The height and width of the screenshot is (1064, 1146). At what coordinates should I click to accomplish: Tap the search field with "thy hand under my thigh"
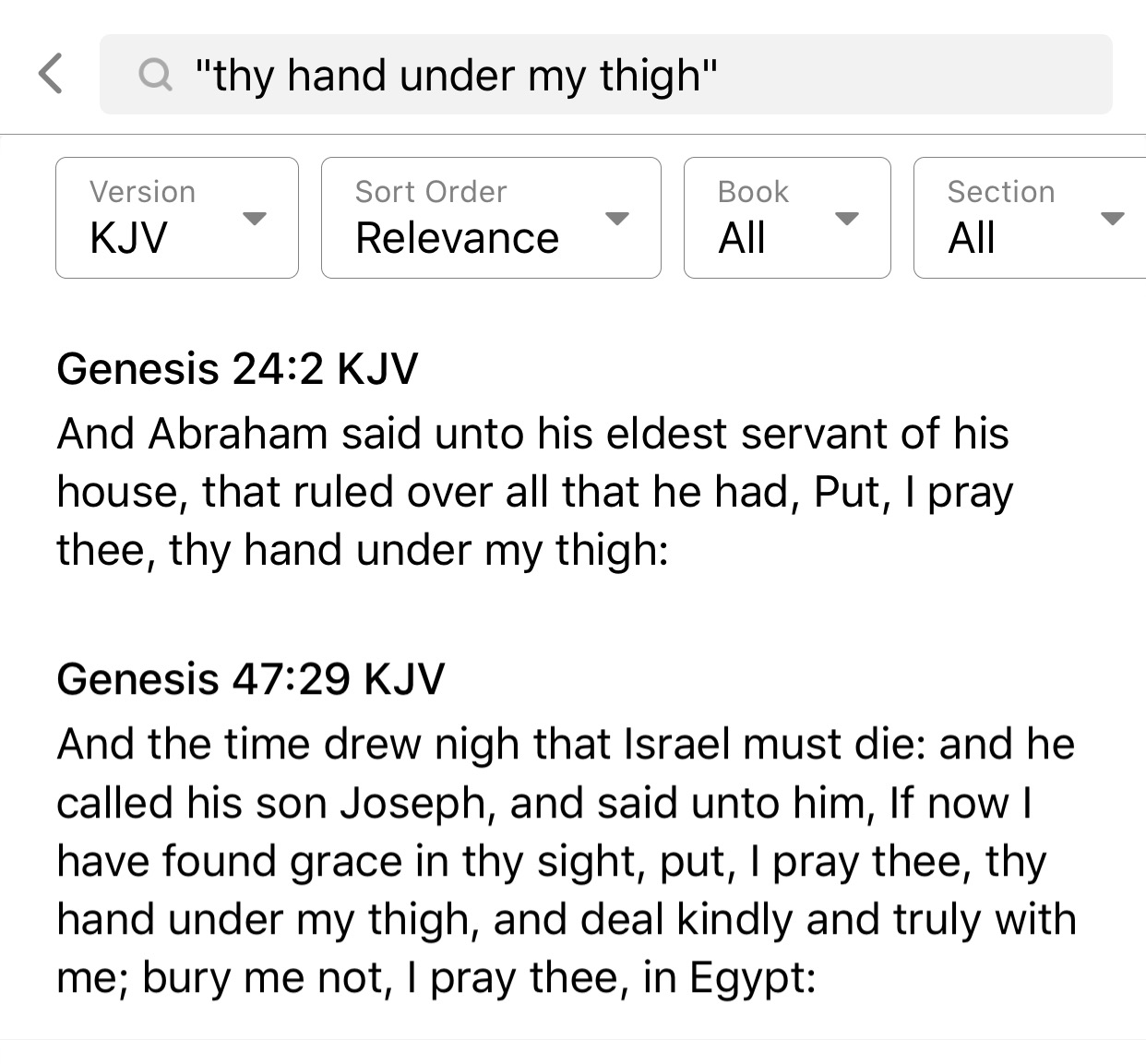[x=604, y=75]
